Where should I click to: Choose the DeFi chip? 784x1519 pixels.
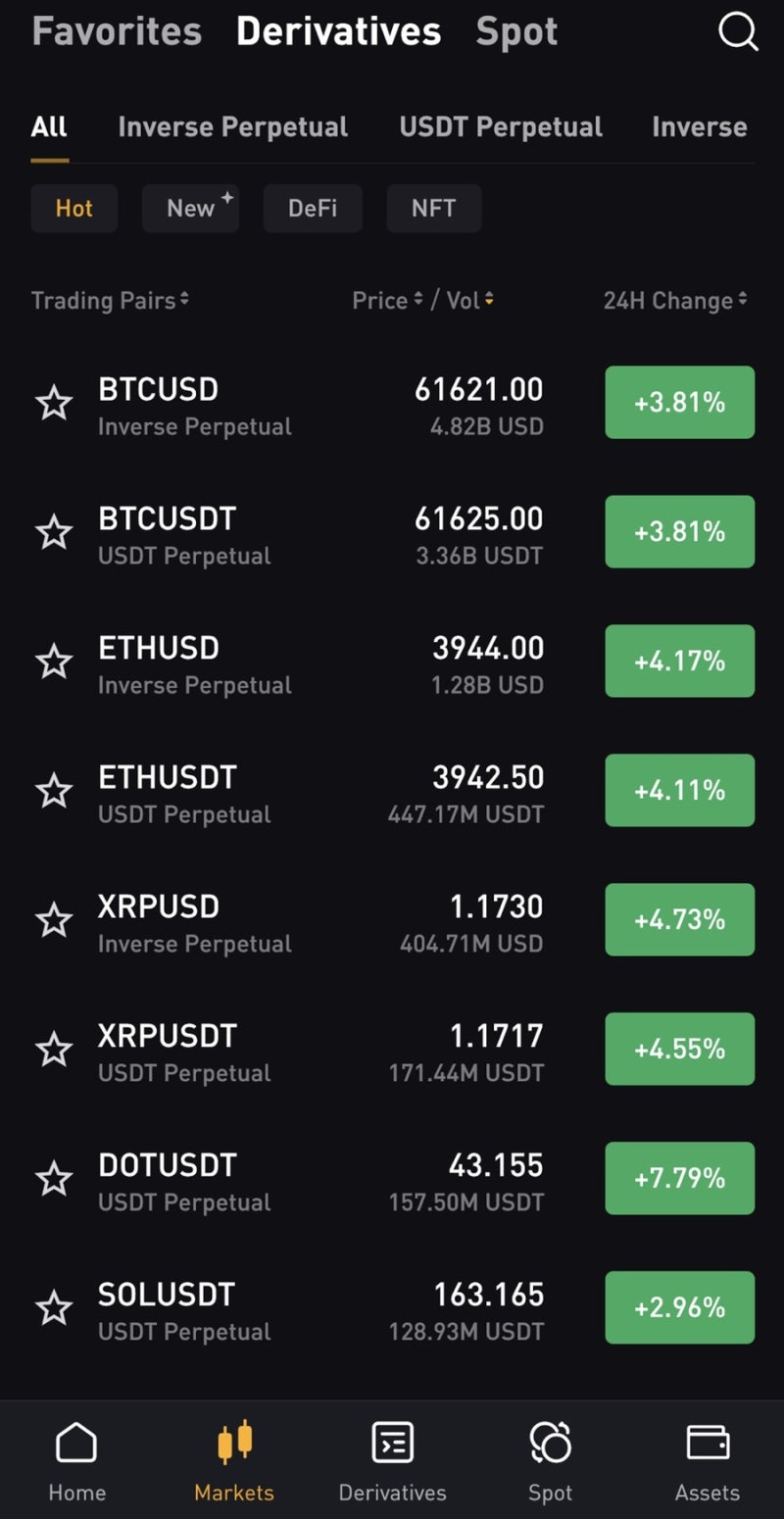(313, 208)
